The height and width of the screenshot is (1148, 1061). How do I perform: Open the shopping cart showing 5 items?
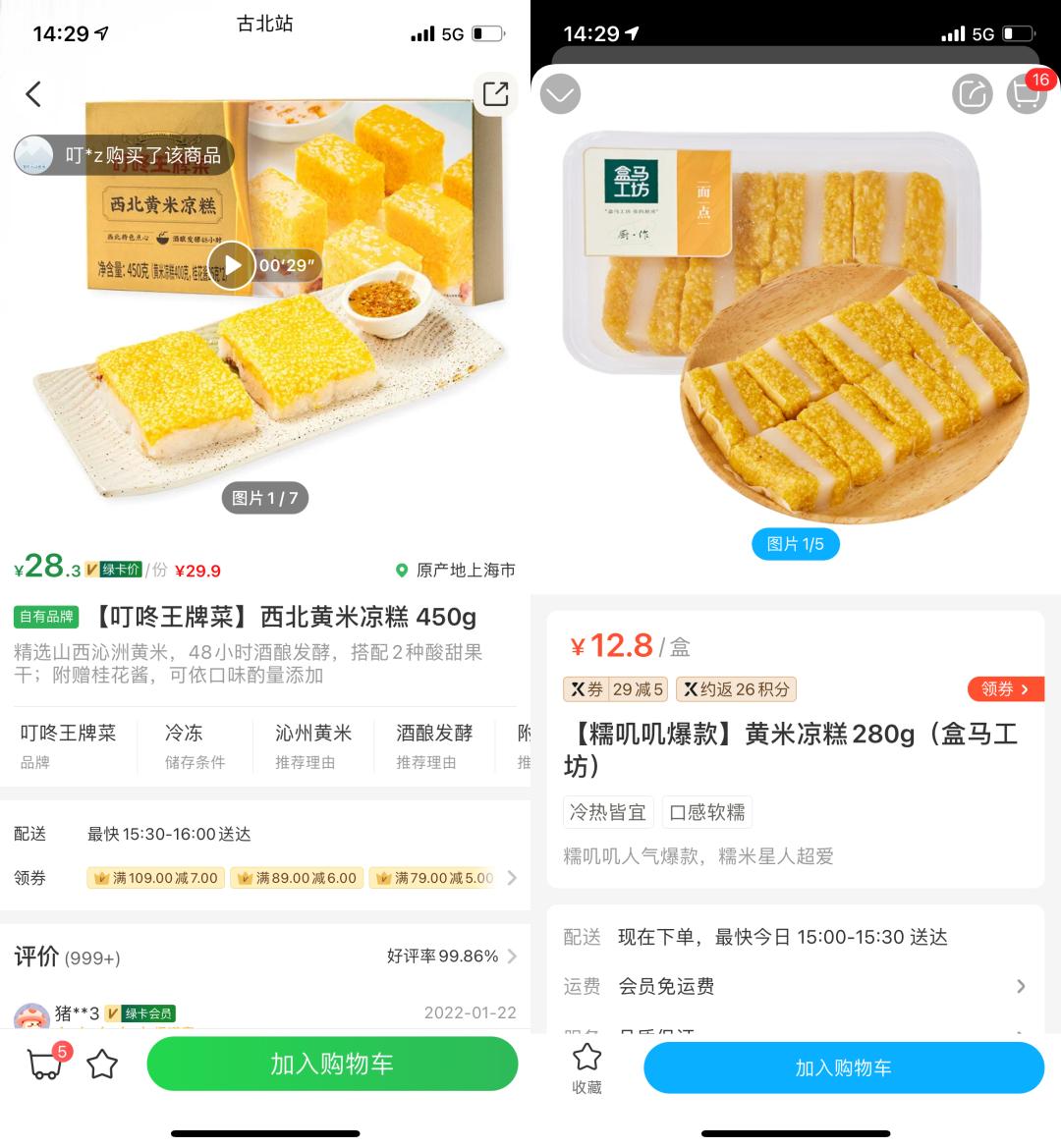click(x=45, y=1064)
